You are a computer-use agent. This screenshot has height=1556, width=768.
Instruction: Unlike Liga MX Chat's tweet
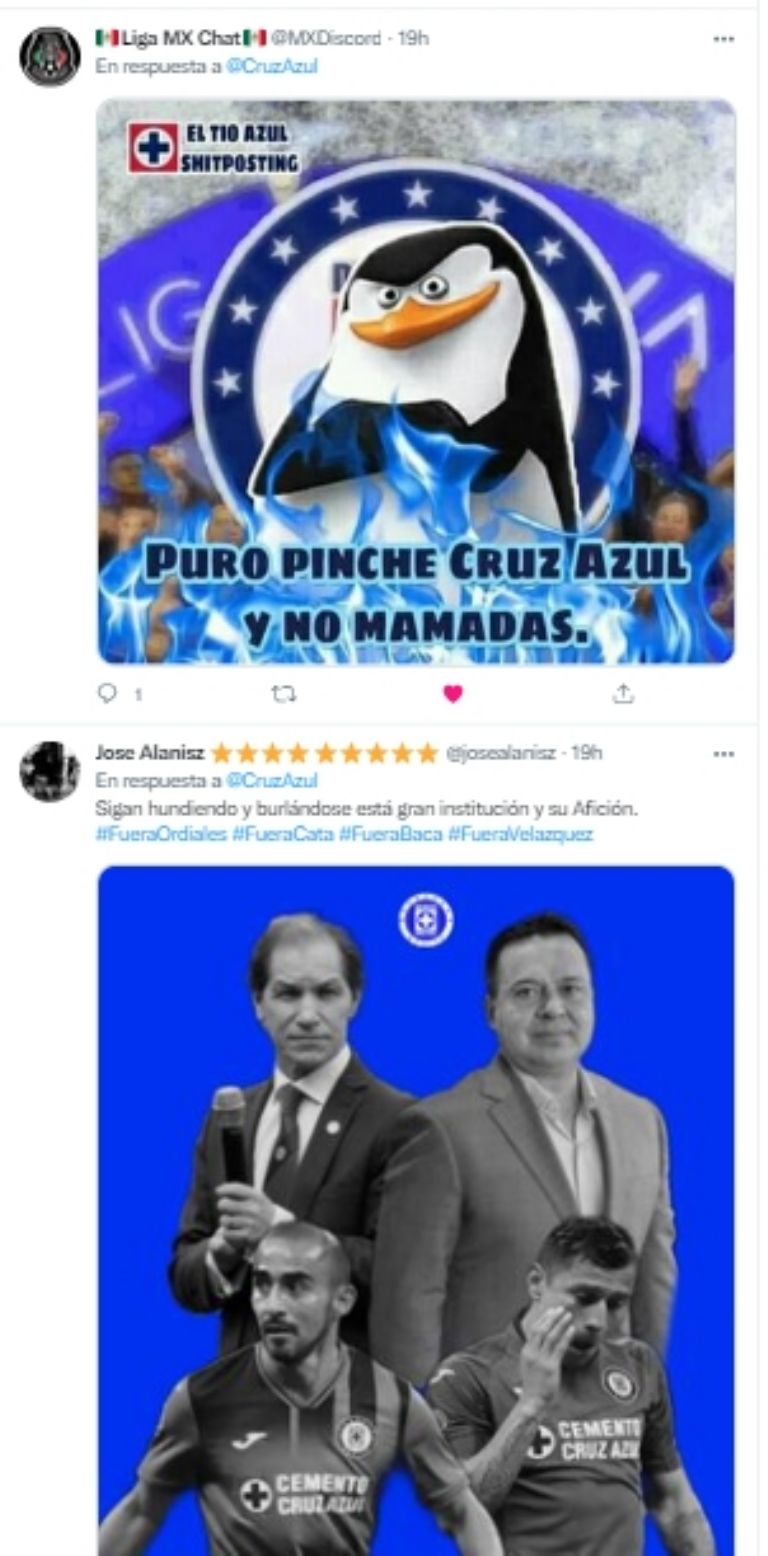point(453,693)
